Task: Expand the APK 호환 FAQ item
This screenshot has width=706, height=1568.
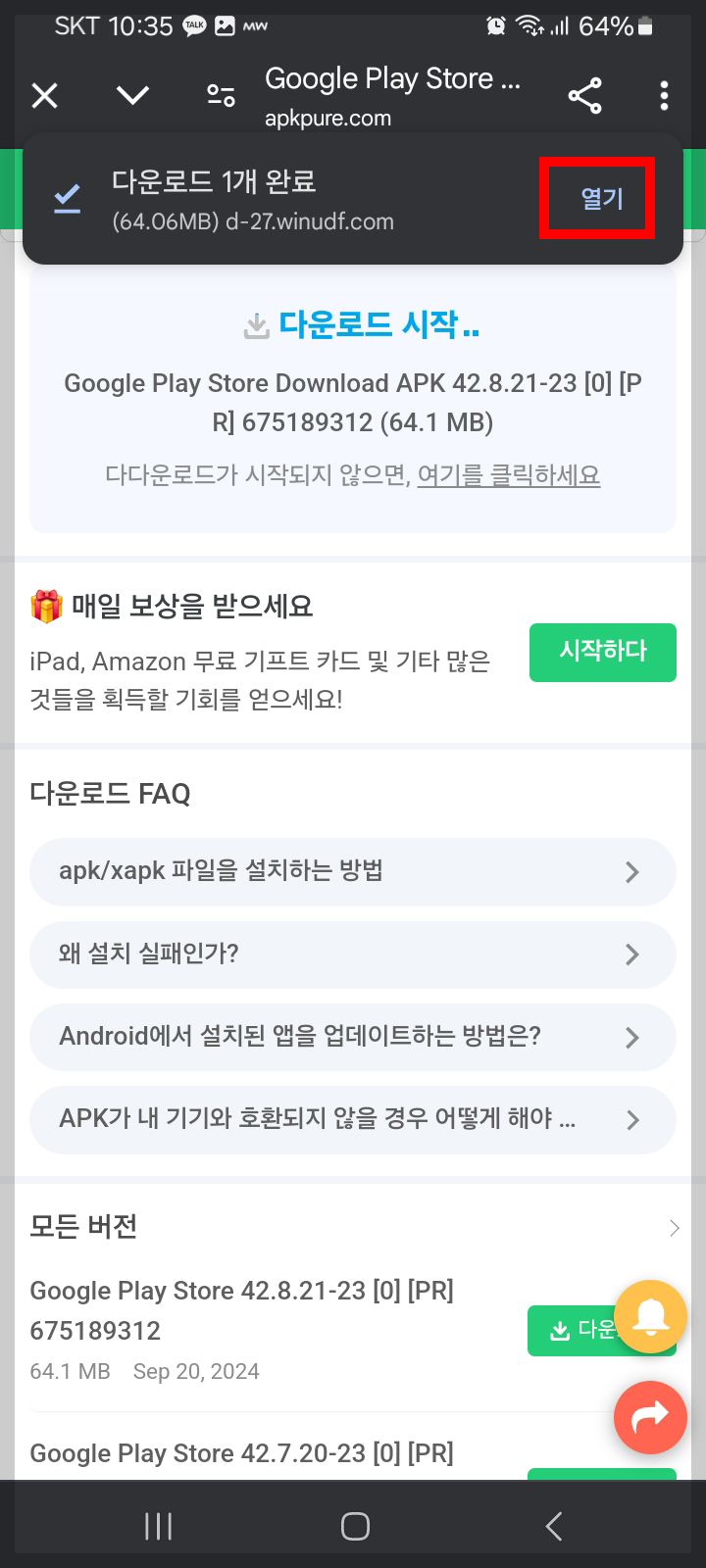Action: (x=353, y=1119)
